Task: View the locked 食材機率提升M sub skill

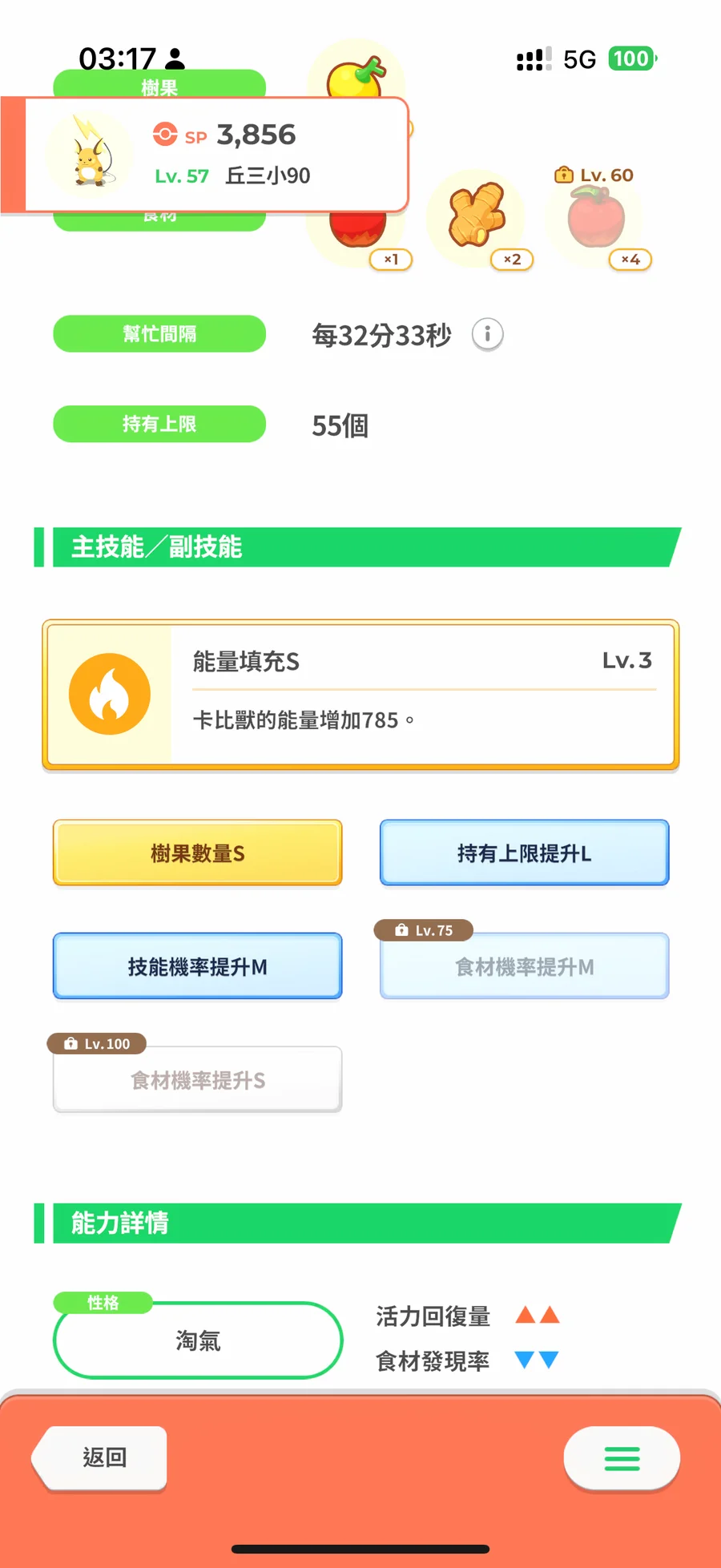Action: (525, 966)
